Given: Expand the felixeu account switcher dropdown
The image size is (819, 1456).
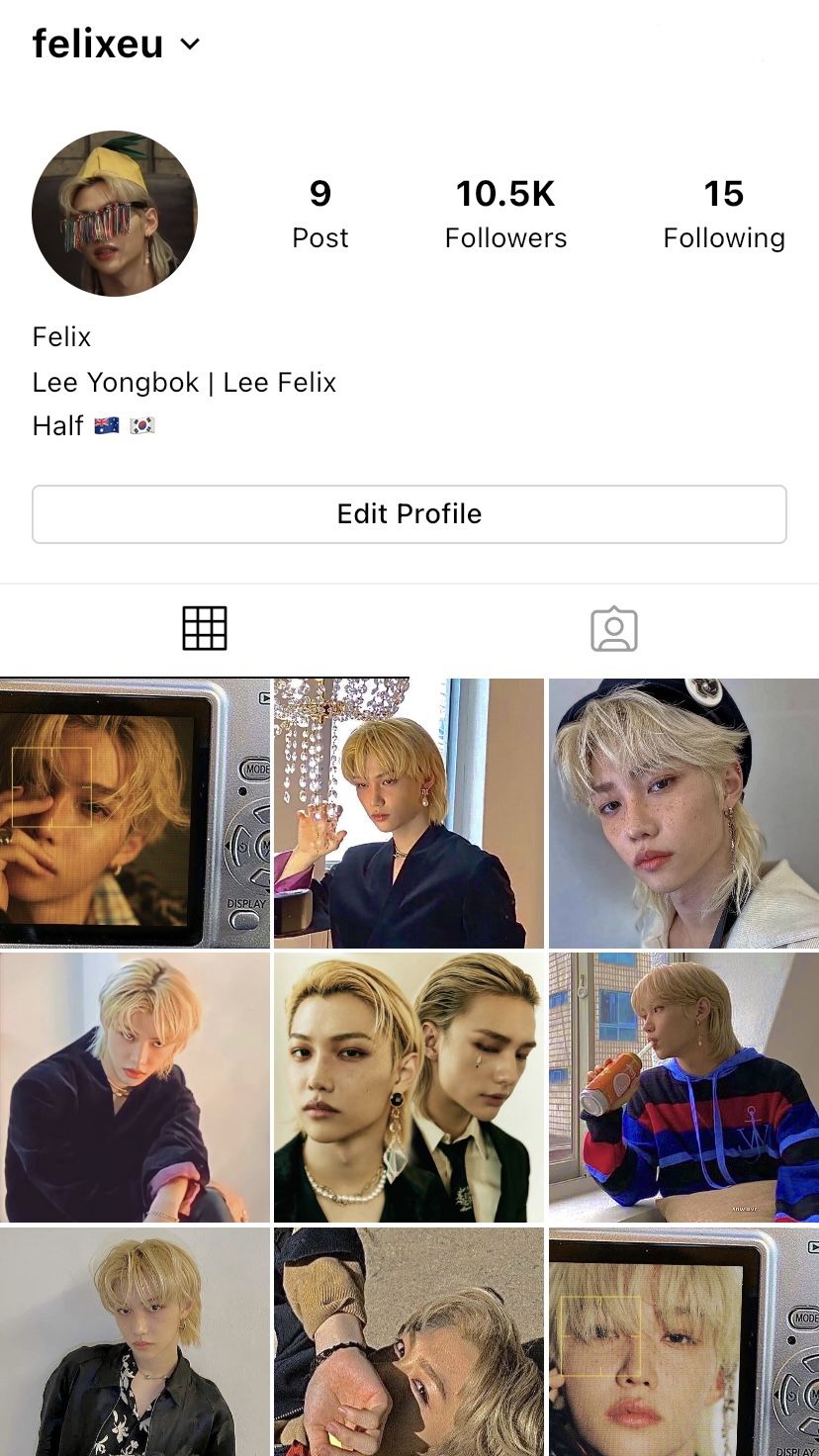Looking at the screenshot, I should (x=190, y=44).
